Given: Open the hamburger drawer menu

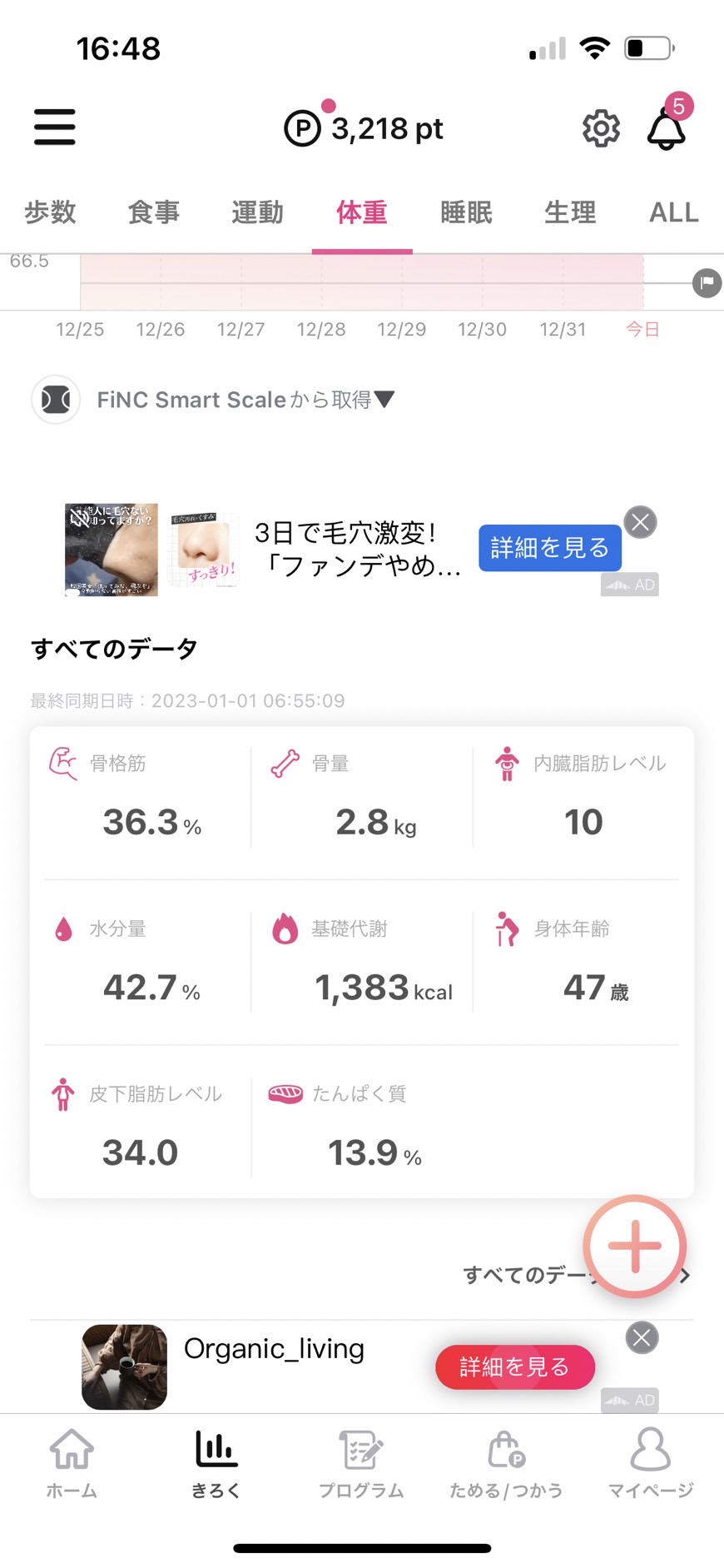Looking at the screenshot, I should pos(55,127).
